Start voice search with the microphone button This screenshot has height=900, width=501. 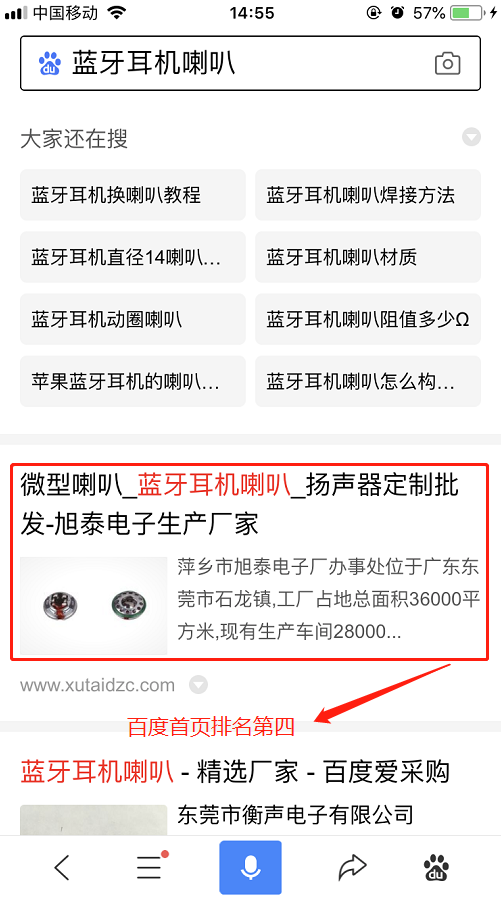[250, 867]
